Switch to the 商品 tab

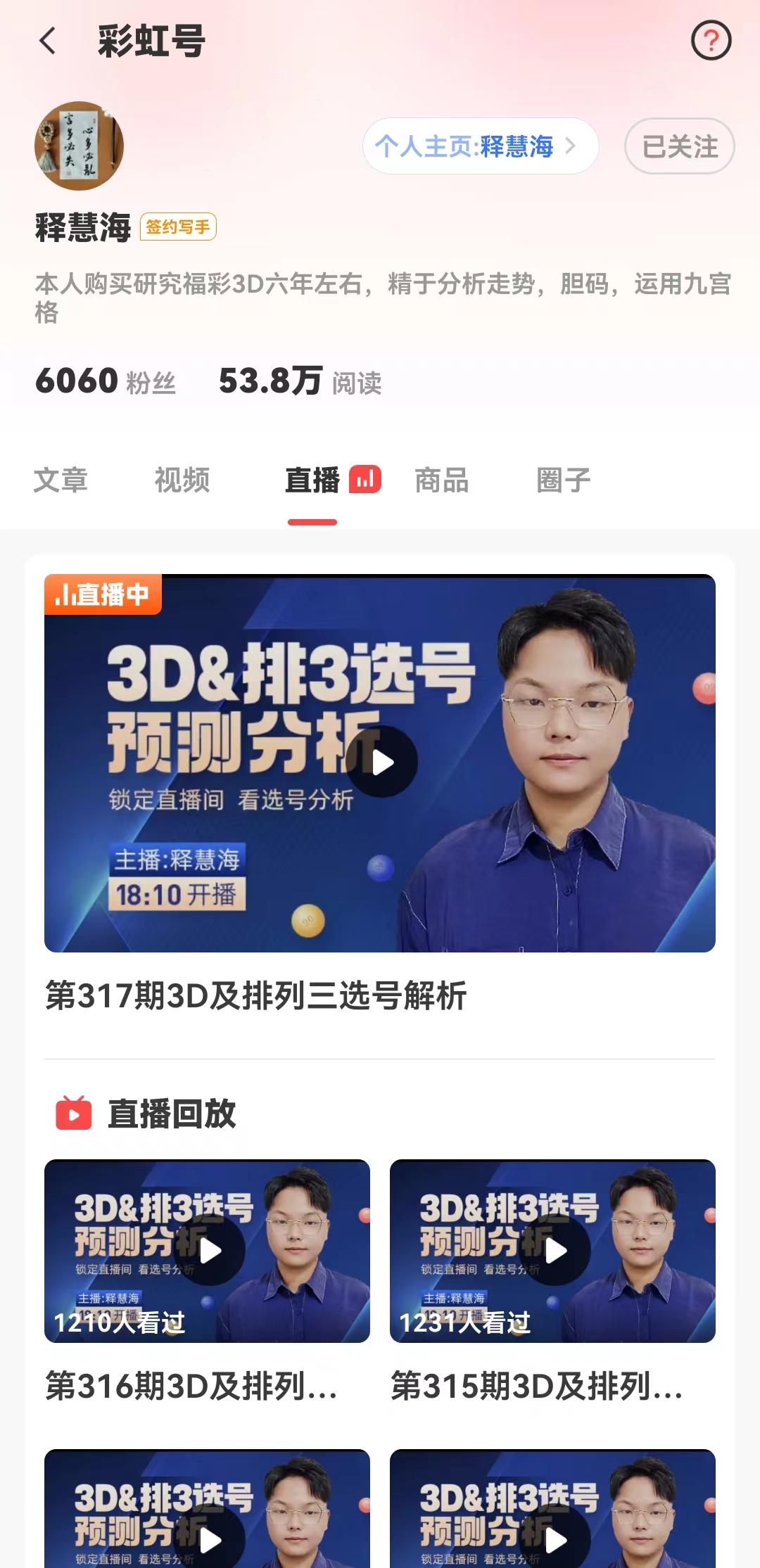(x=441, y=480)
